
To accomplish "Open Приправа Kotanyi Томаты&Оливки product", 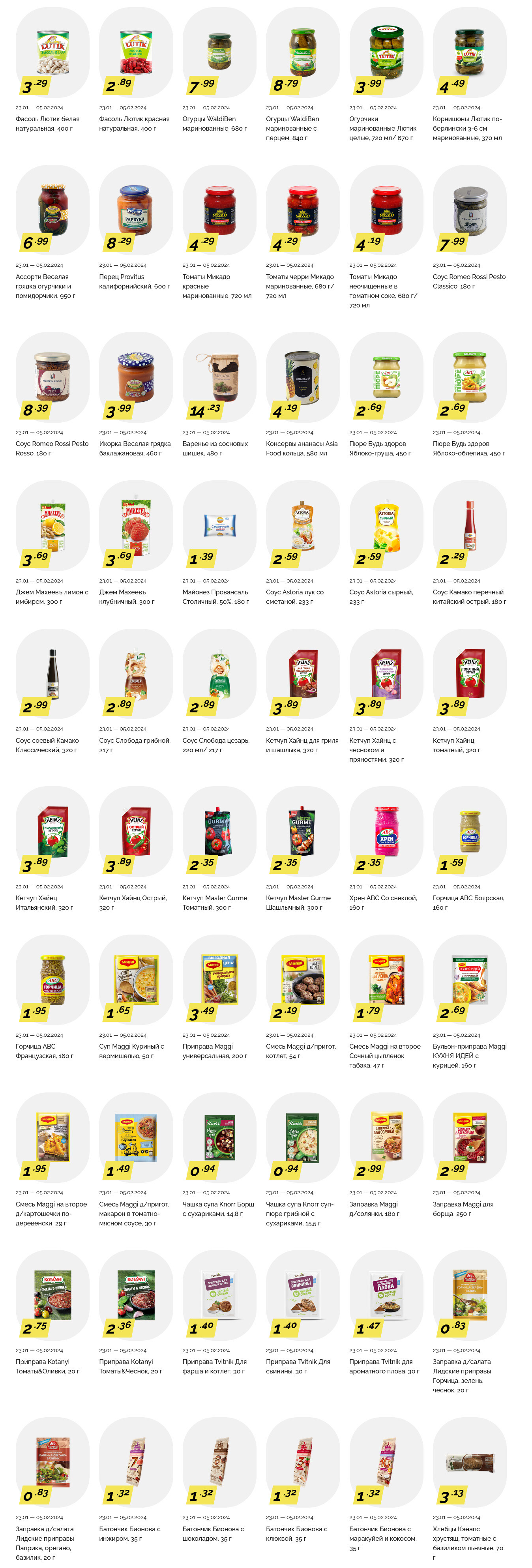I will [52, 1295].
